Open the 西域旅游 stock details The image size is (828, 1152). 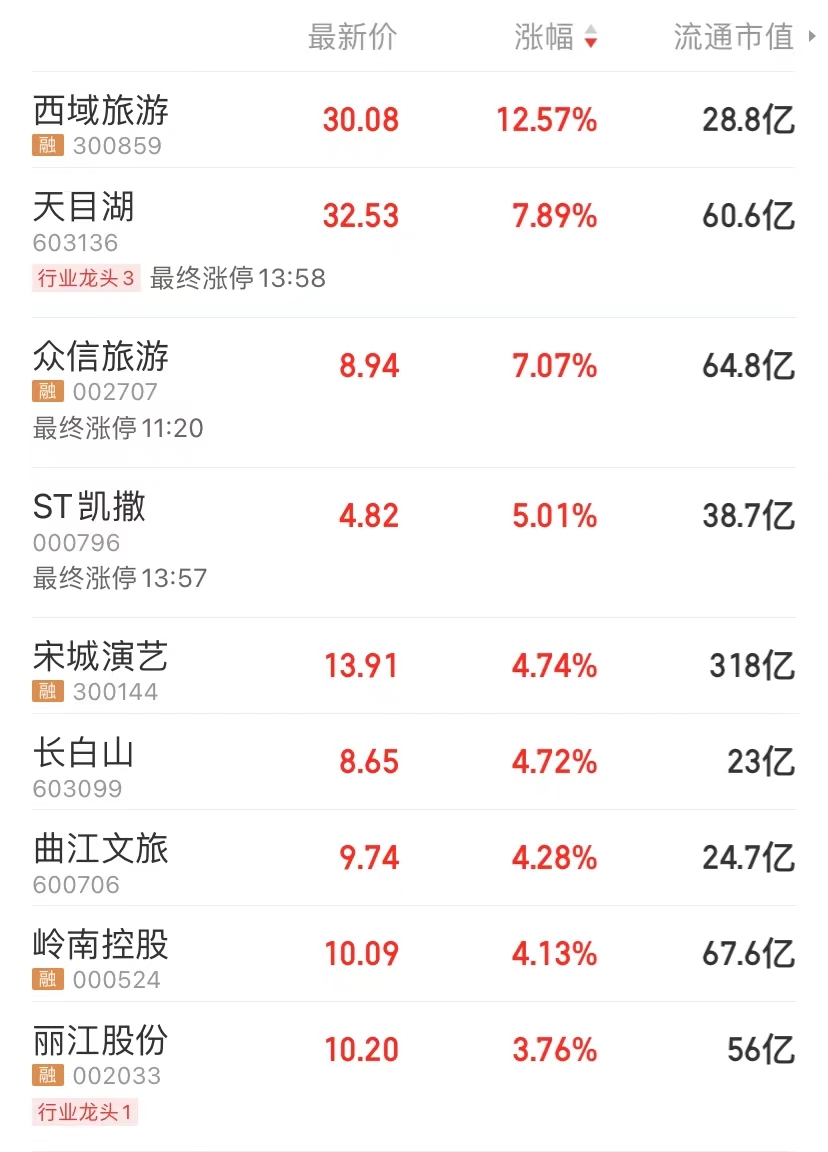[101, 111]
